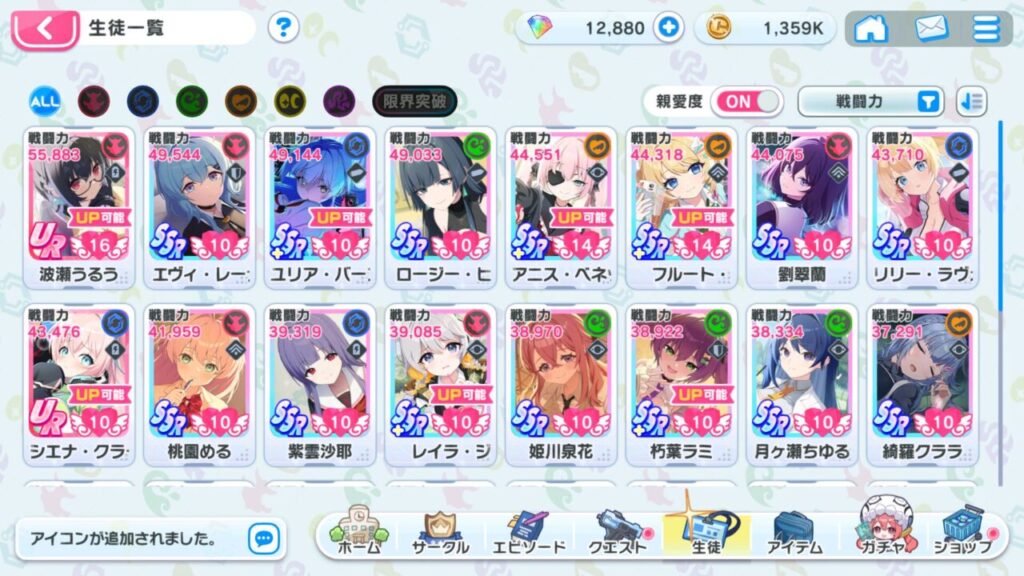The height and width of the screenshot is (576, 1024).
Task: Open the hamburger menu icon
Action: pyautogui.click(x=986, y=28)
